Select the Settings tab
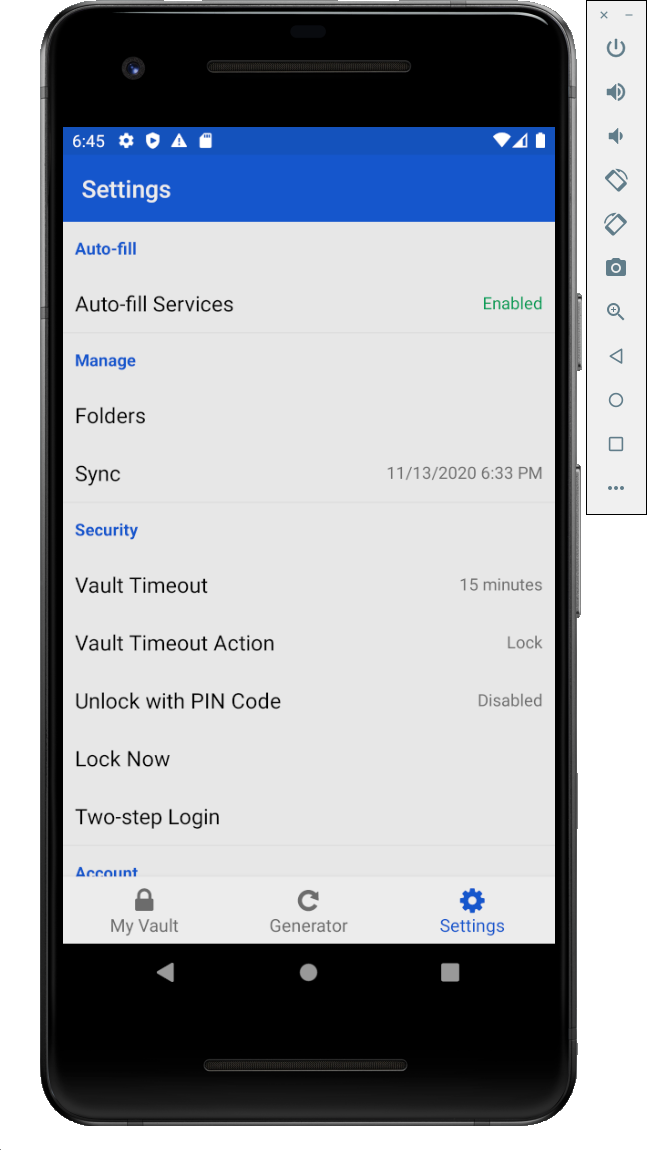The width and height of the screenshot is (647, 1151). pyautogui.click(x=472, y=911)
